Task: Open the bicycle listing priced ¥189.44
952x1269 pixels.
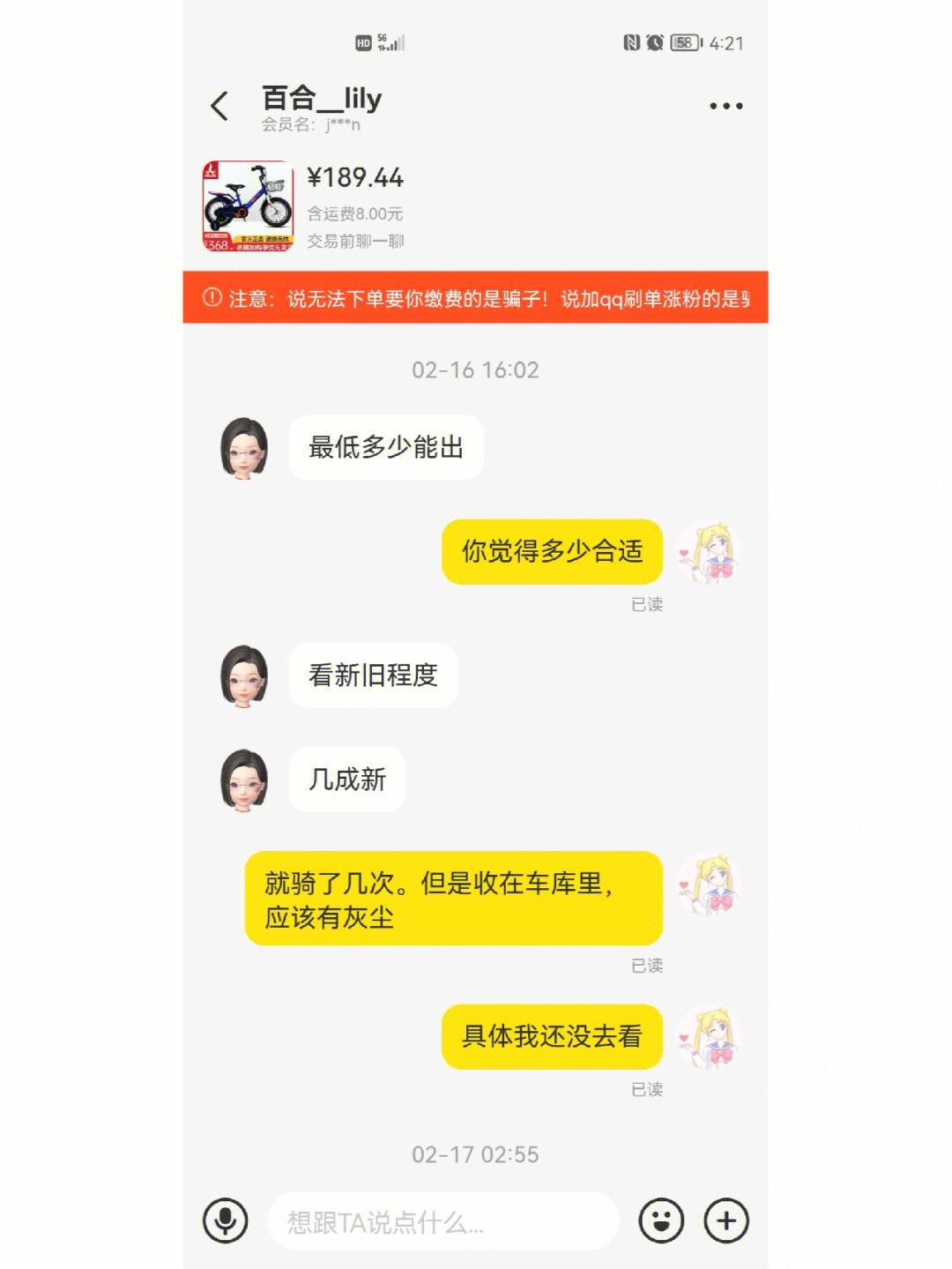Action: pyautogui.click(x=248, y=206)
